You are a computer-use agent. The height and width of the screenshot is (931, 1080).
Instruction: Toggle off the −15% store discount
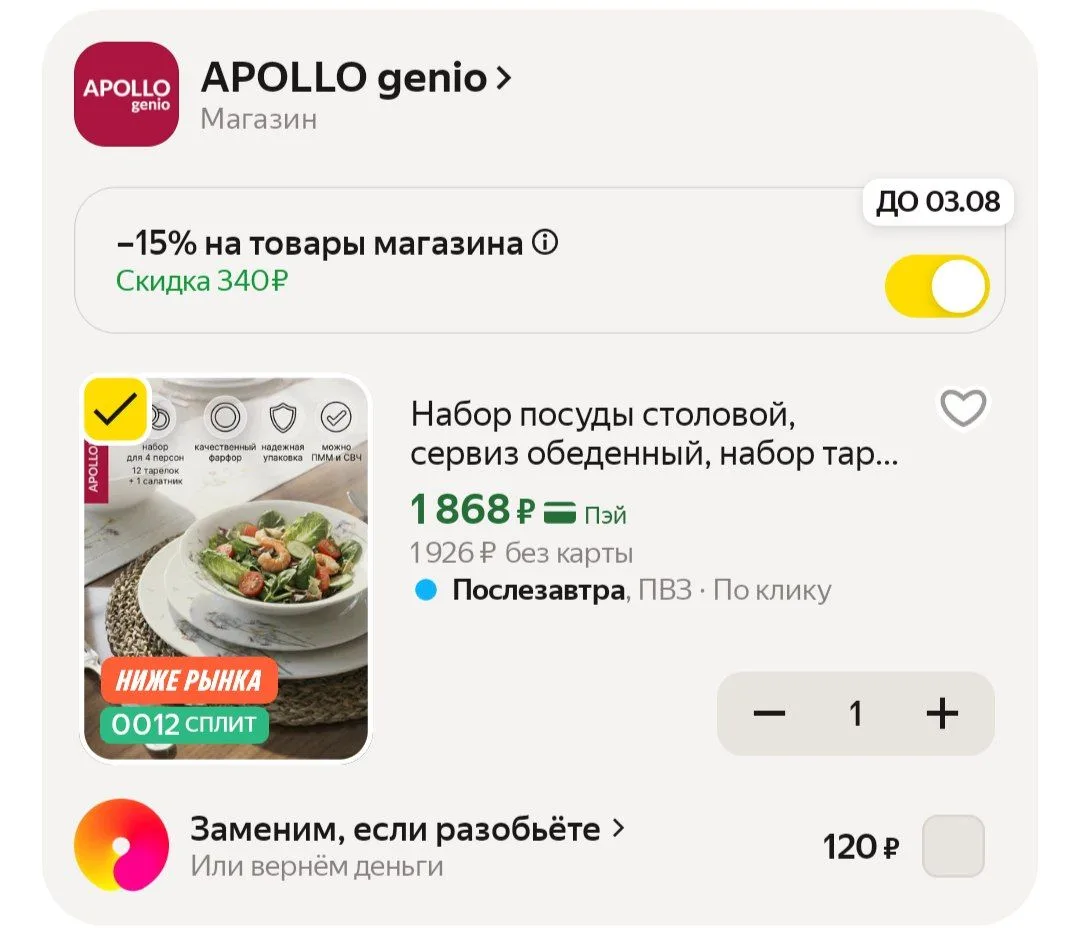coord(937,286)
